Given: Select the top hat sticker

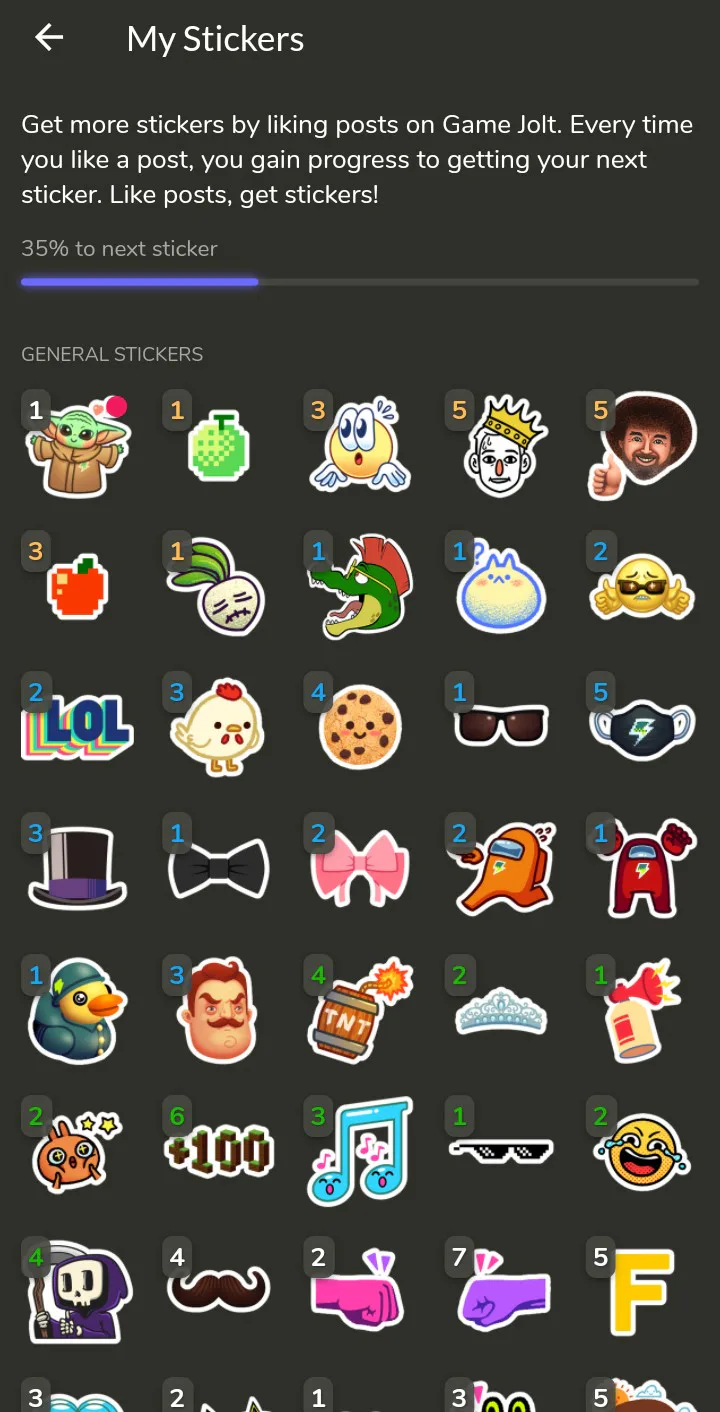Looking at the screenshot, I should tap(78, 866).
